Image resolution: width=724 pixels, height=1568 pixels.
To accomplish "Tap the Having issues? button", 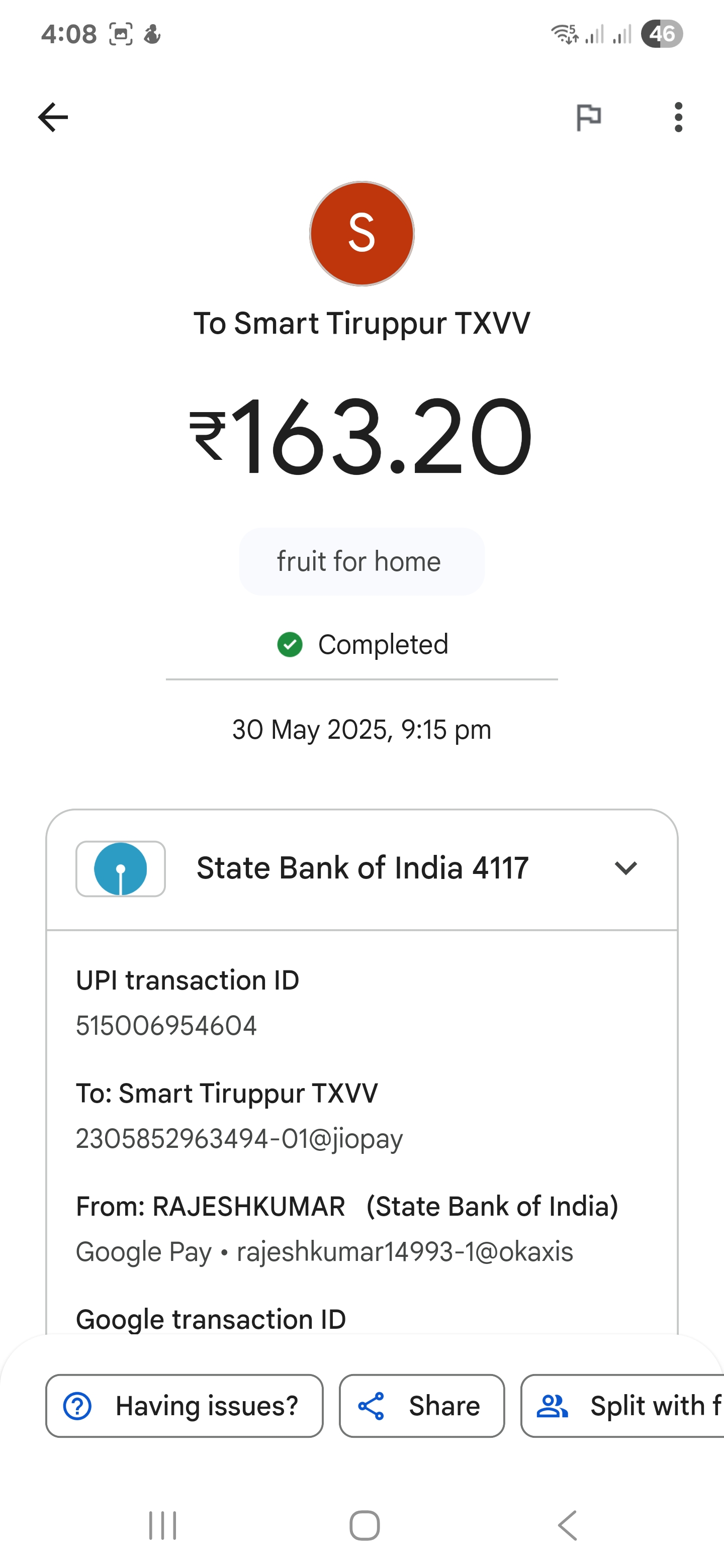I will click(x=185, y=1406).
